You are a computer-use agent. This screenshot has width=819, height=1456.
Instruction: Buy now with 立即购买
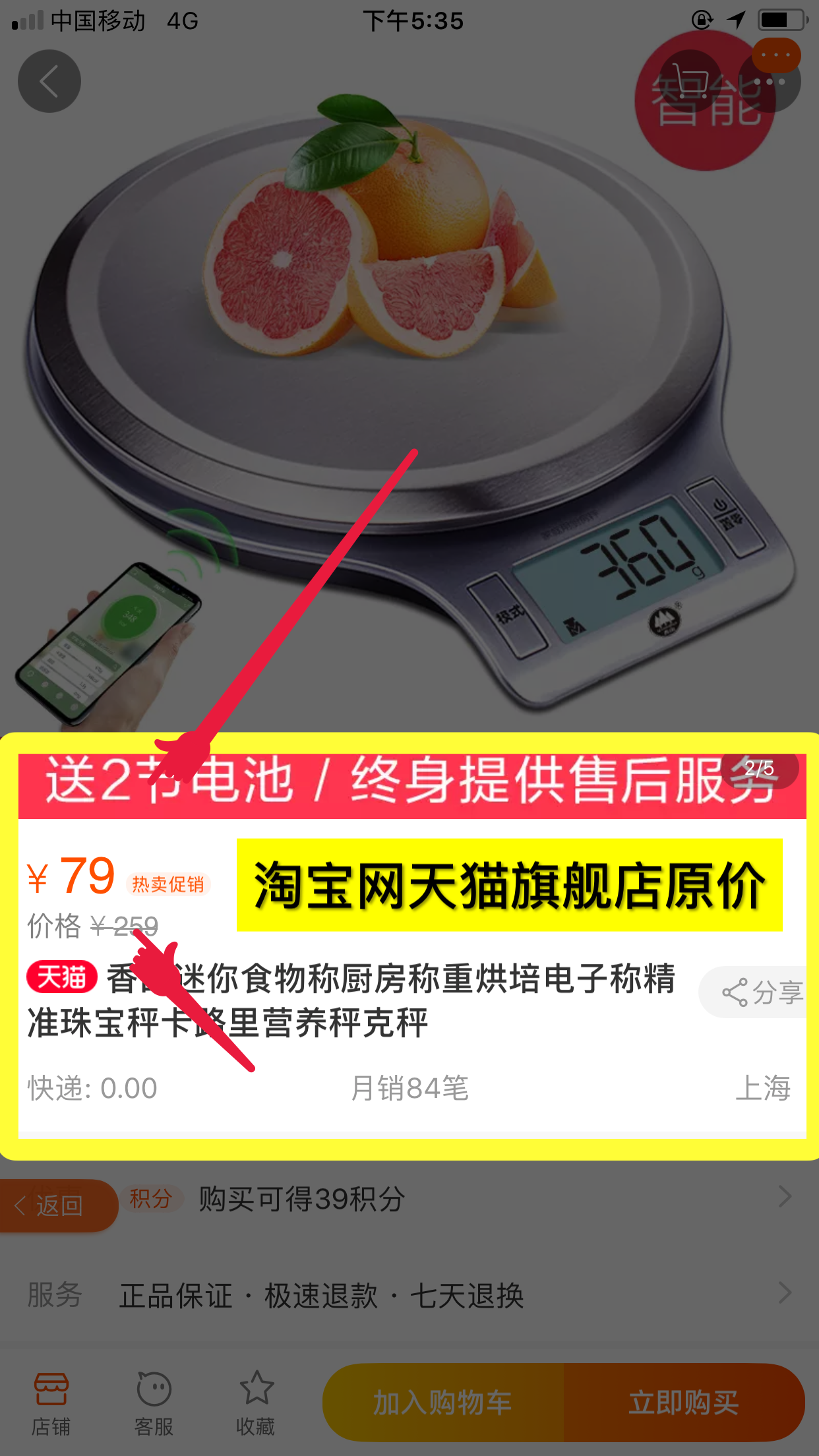(x=683, y=1402)
